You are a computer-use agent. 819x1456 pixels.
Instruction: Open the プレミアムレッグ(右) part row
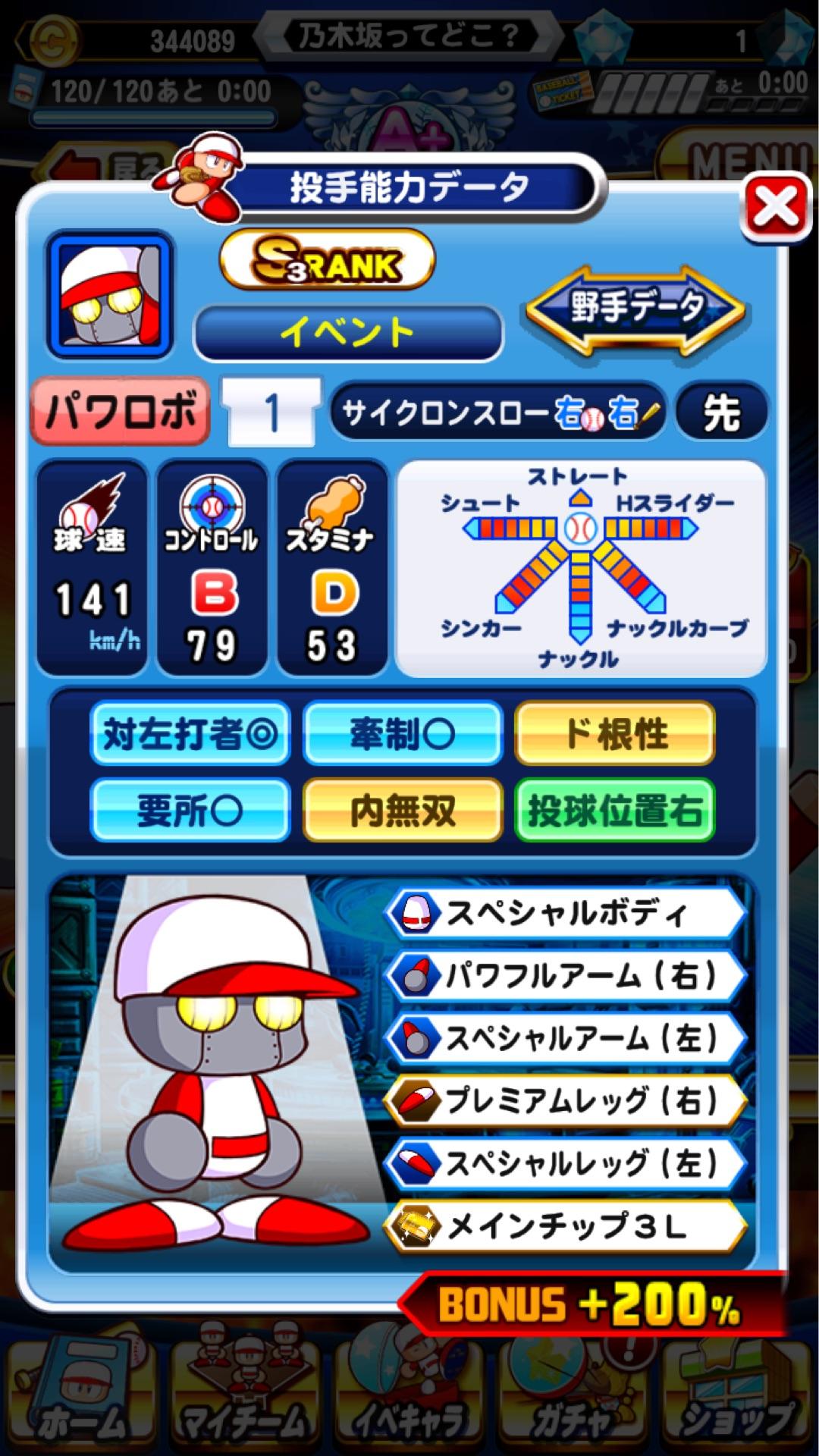[x=566, y=1100]
